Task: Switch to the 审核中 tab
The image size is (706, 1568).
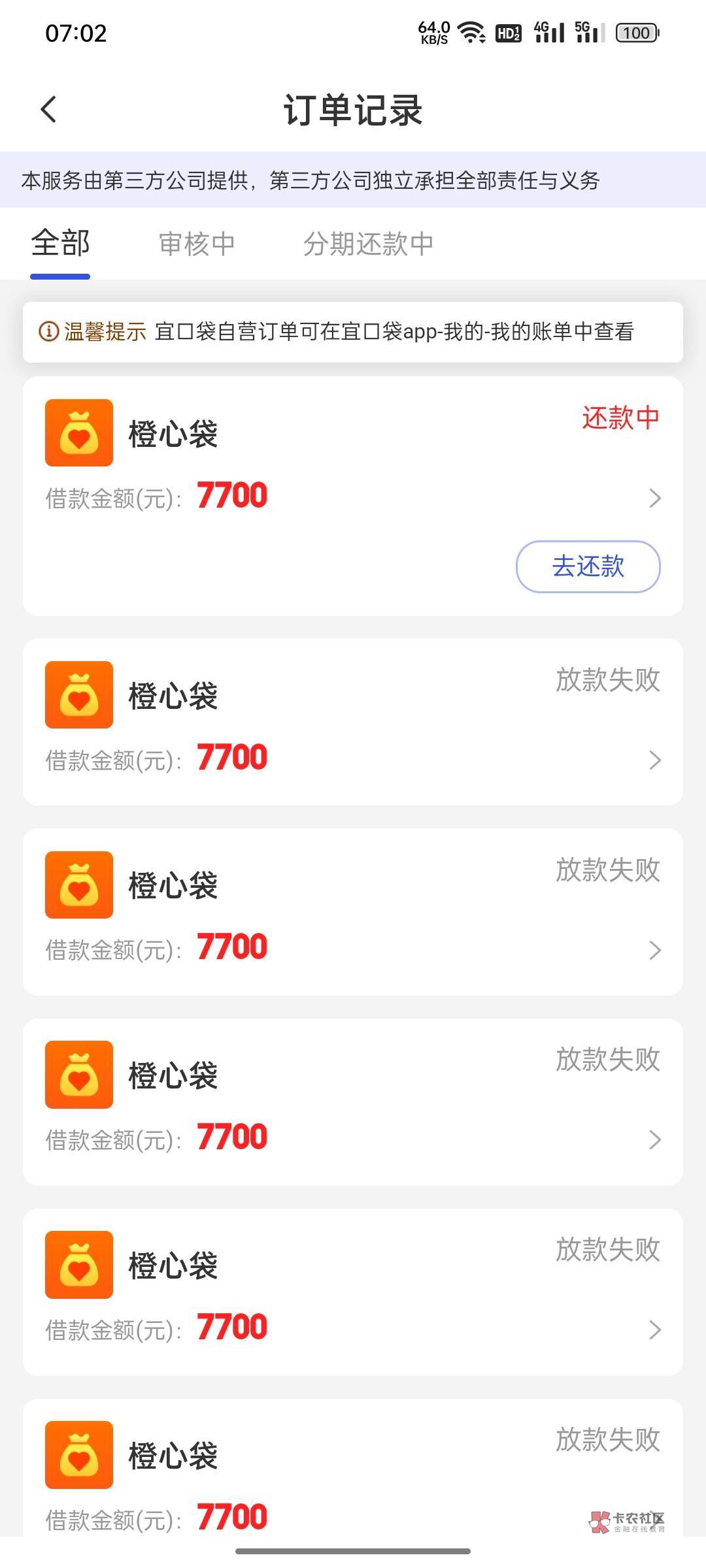Action: (197, 244)
